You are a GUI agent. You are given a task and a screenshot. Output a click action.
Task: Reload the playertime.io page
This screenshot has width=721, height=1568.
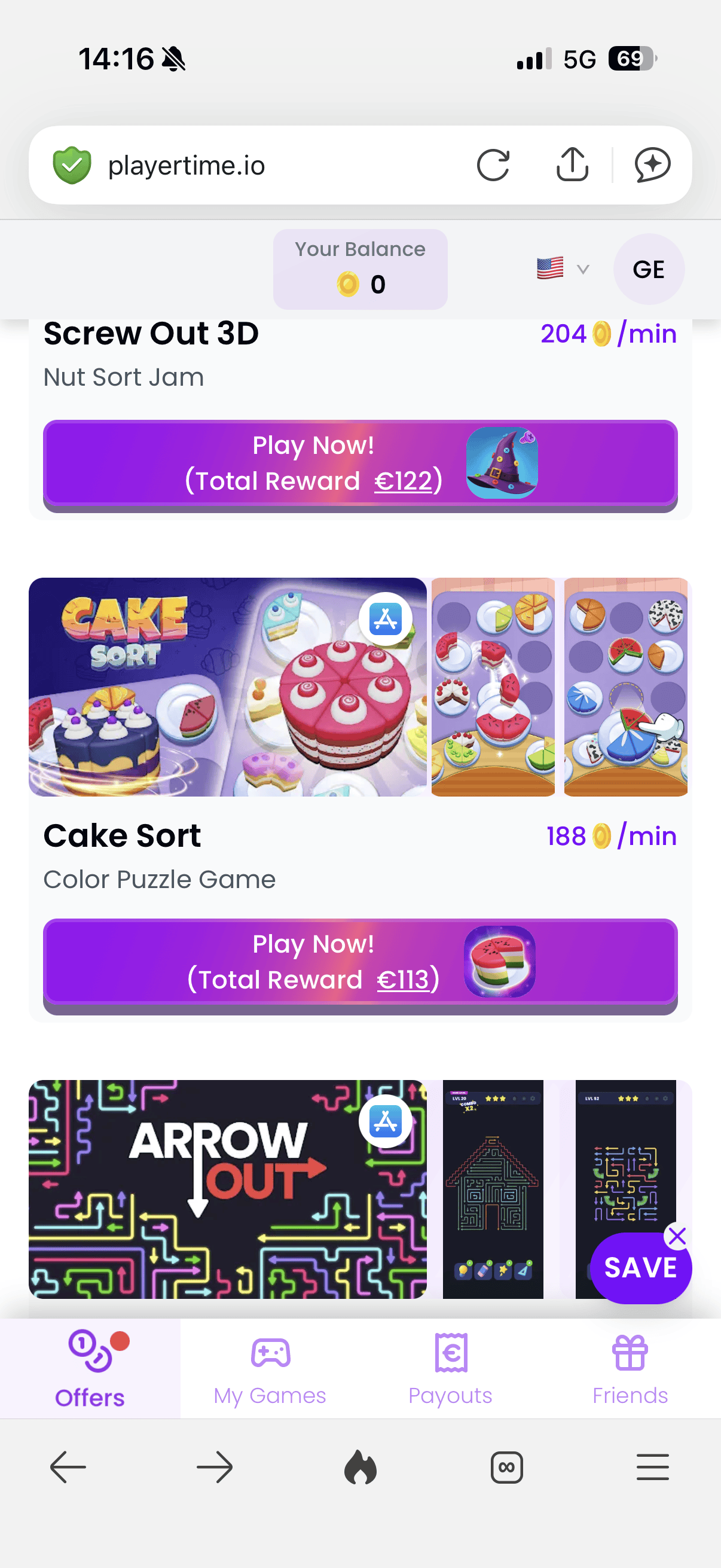pos(492,165)
